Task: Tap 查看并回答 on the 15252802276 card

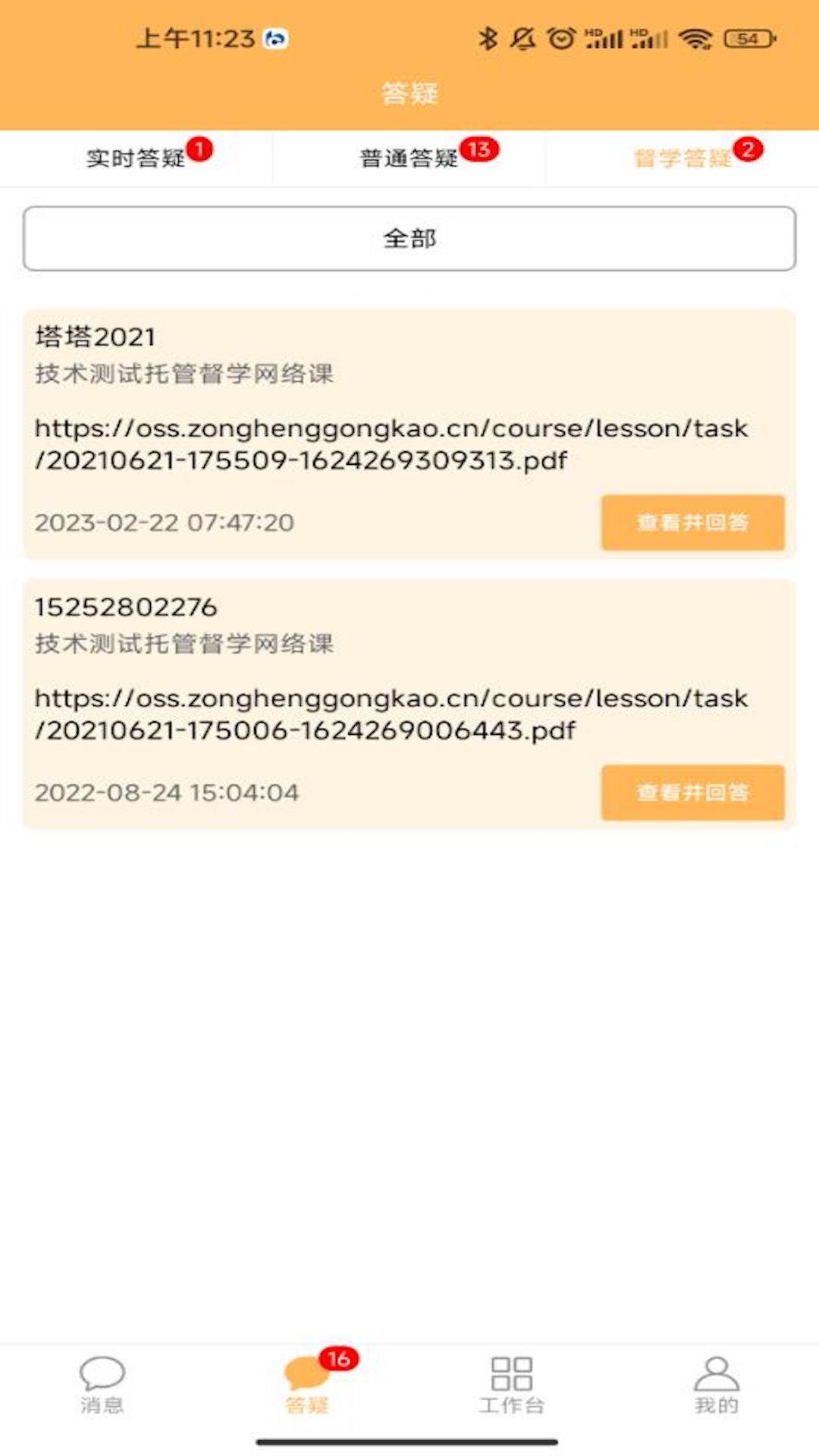Action: (x=692, y=792)
